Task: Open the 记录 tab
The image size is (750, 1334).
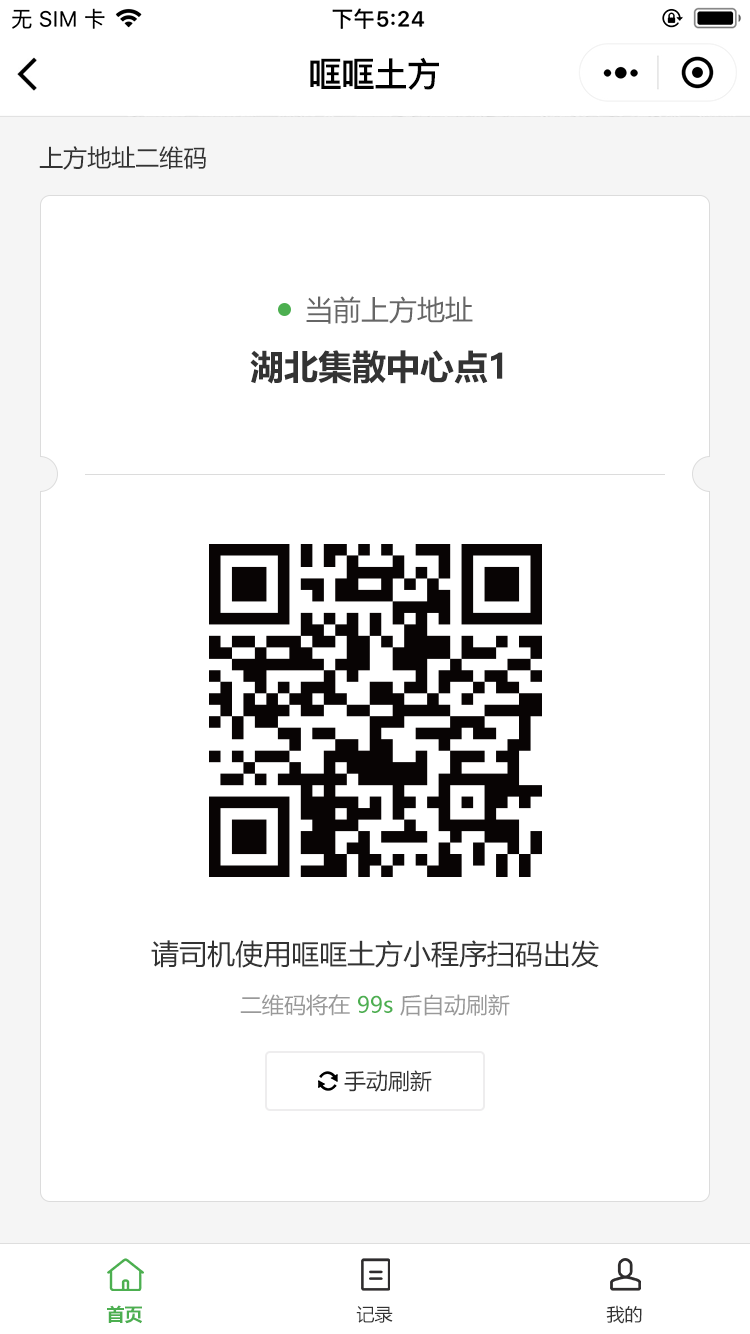Action: pos(375,1291)
